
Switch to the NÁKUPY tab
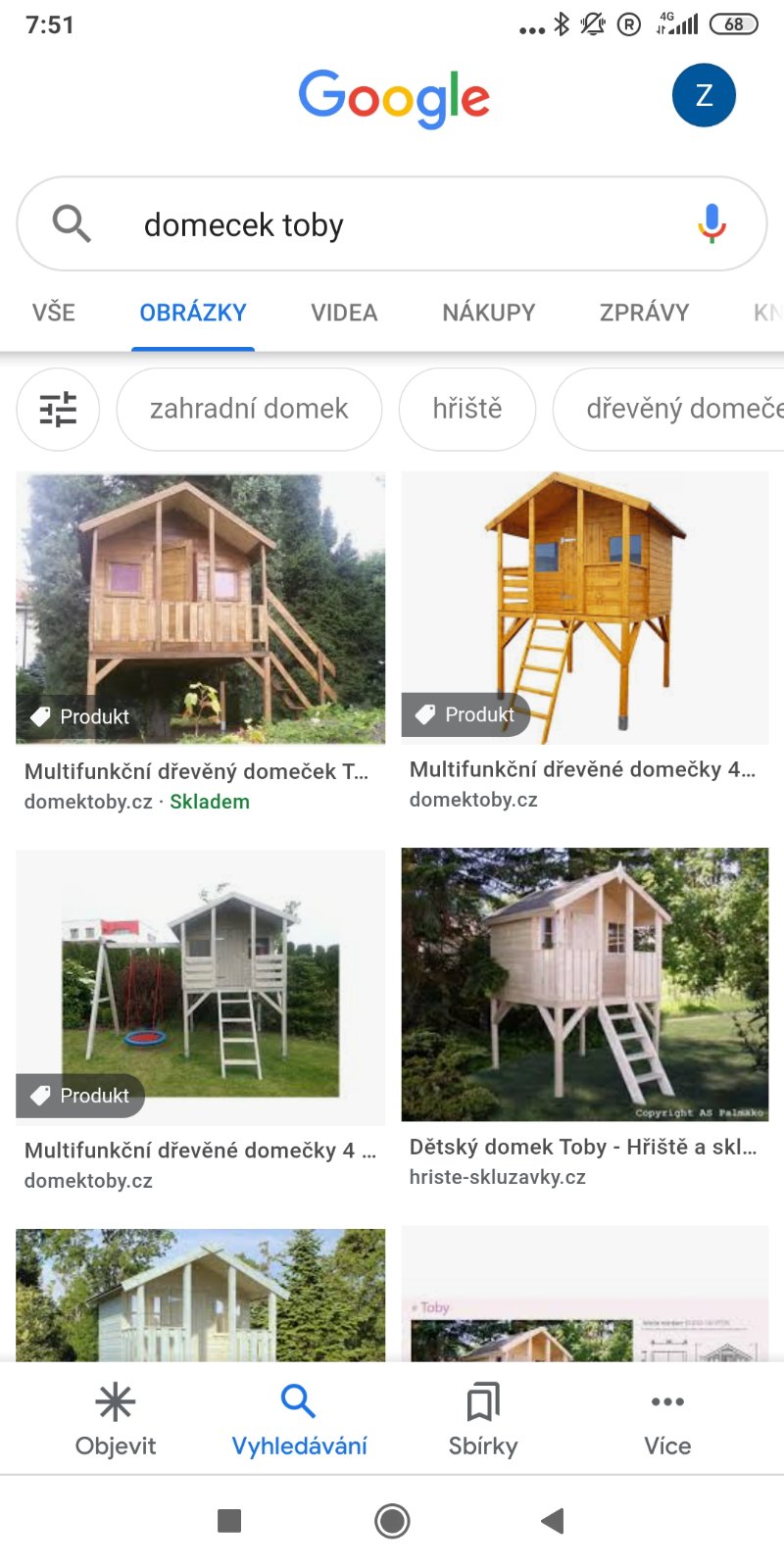(x=488, y=313)
